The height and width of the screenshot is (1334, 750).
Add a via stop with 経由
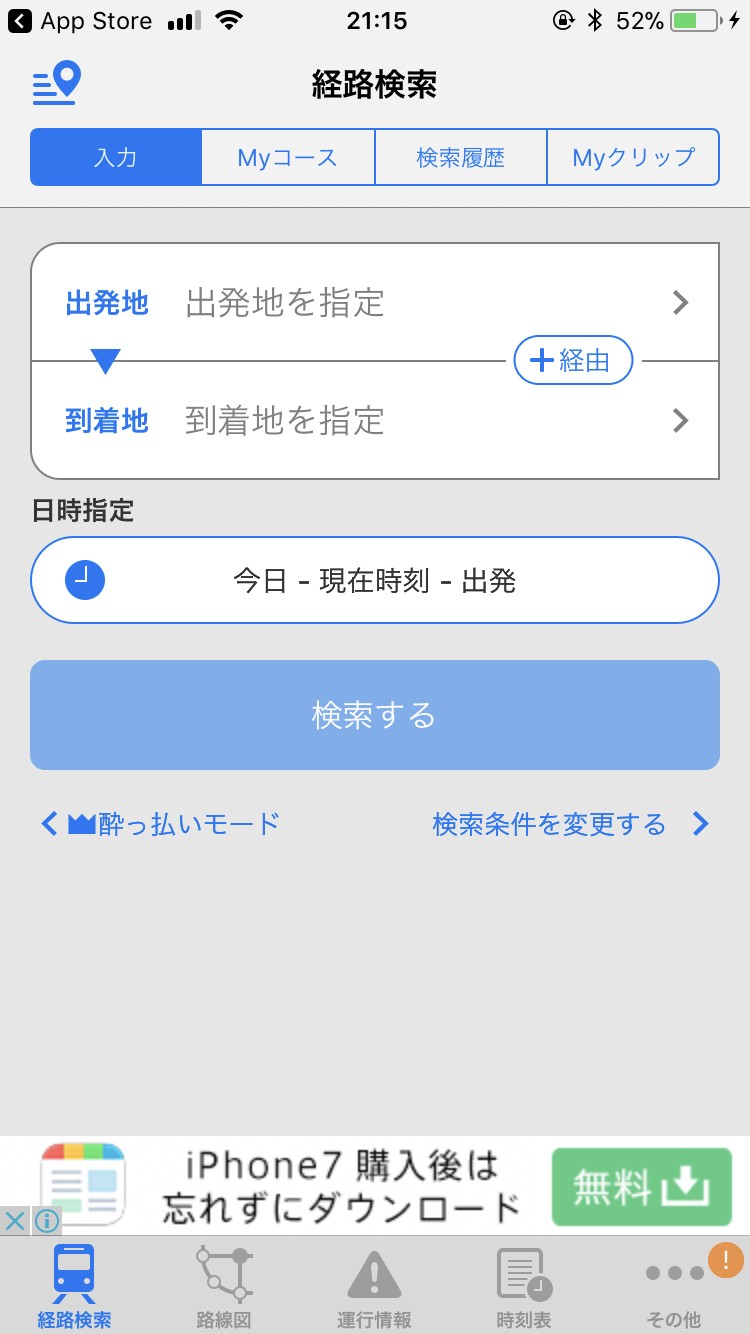573,361
